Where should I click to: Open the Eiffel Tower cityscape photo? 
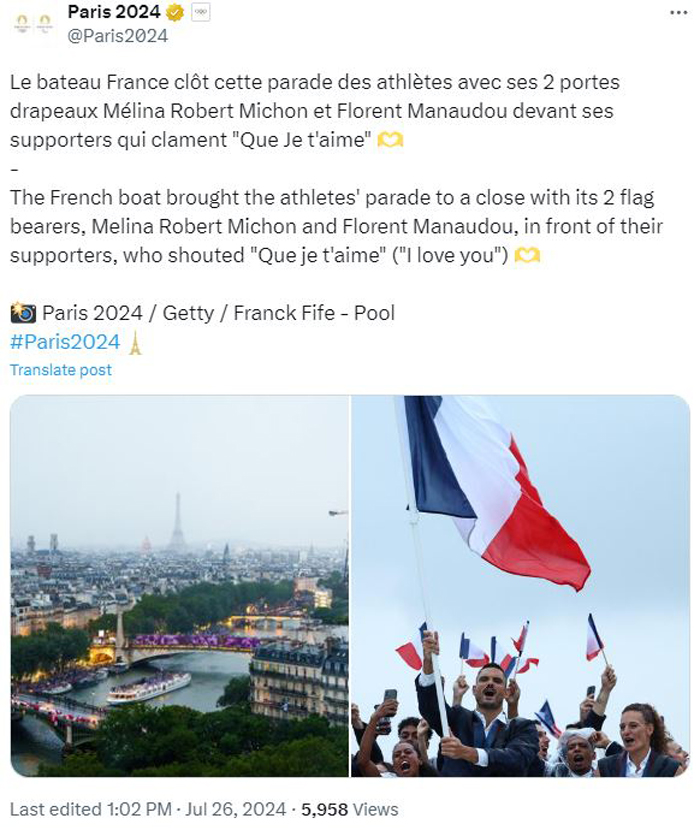click(180, 586)
